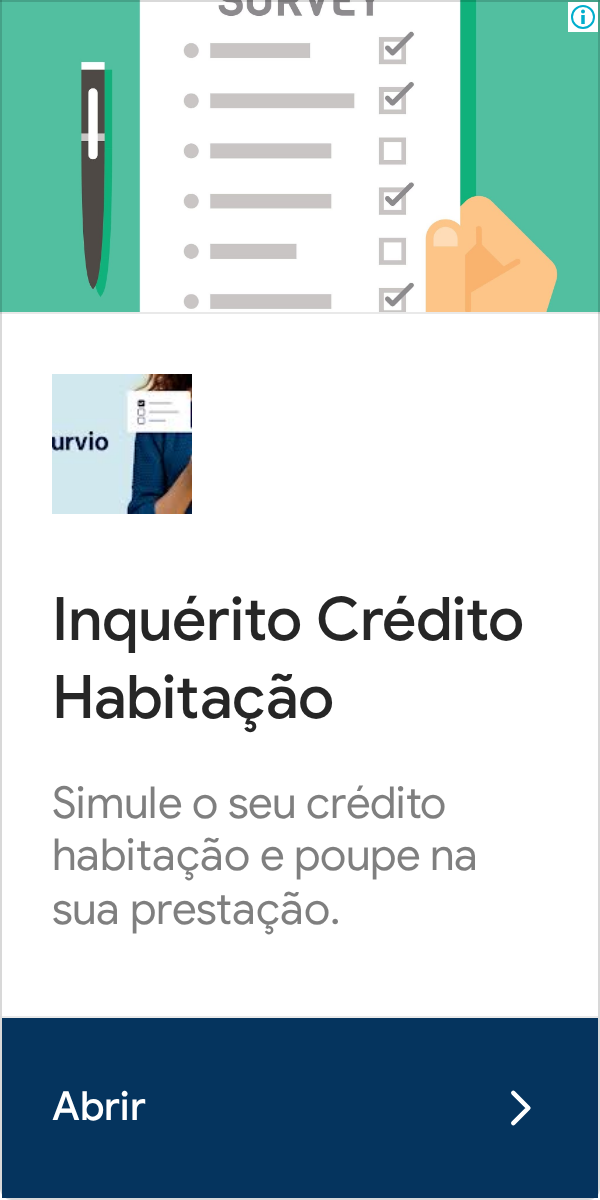Tap the Abrir button
The image size is (600, 1200).
300,1108
